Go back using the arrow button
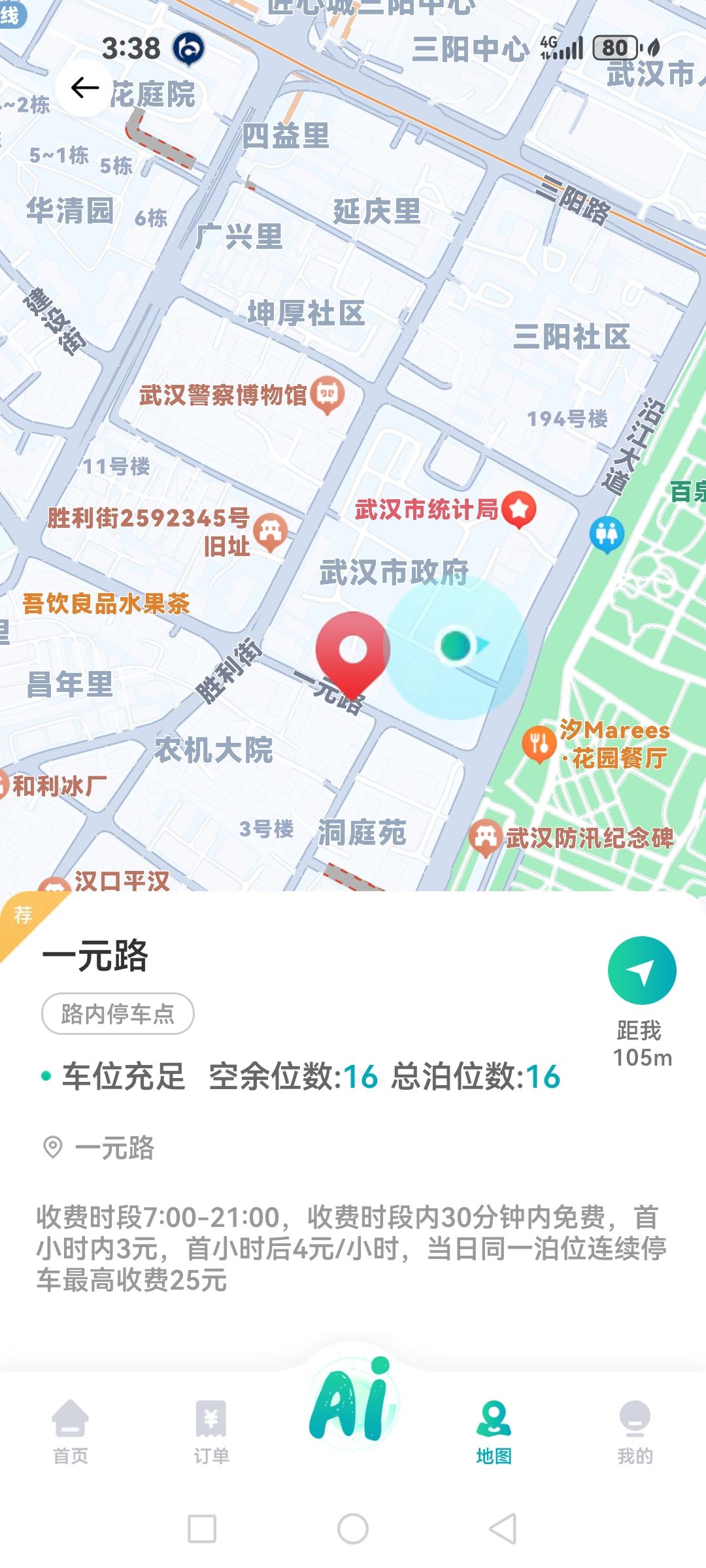This screenshot has height=1568, width=706. click(x=84, y=88)
